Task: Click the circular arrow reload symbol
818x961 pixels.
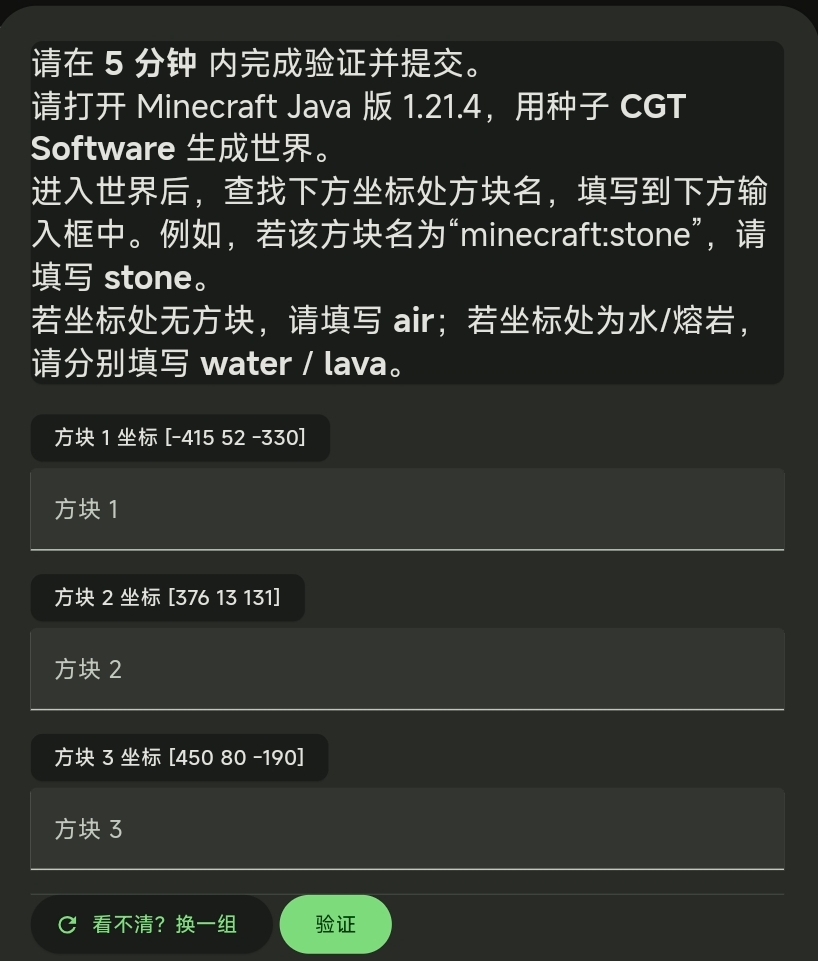Action: (x=66, y=925)
